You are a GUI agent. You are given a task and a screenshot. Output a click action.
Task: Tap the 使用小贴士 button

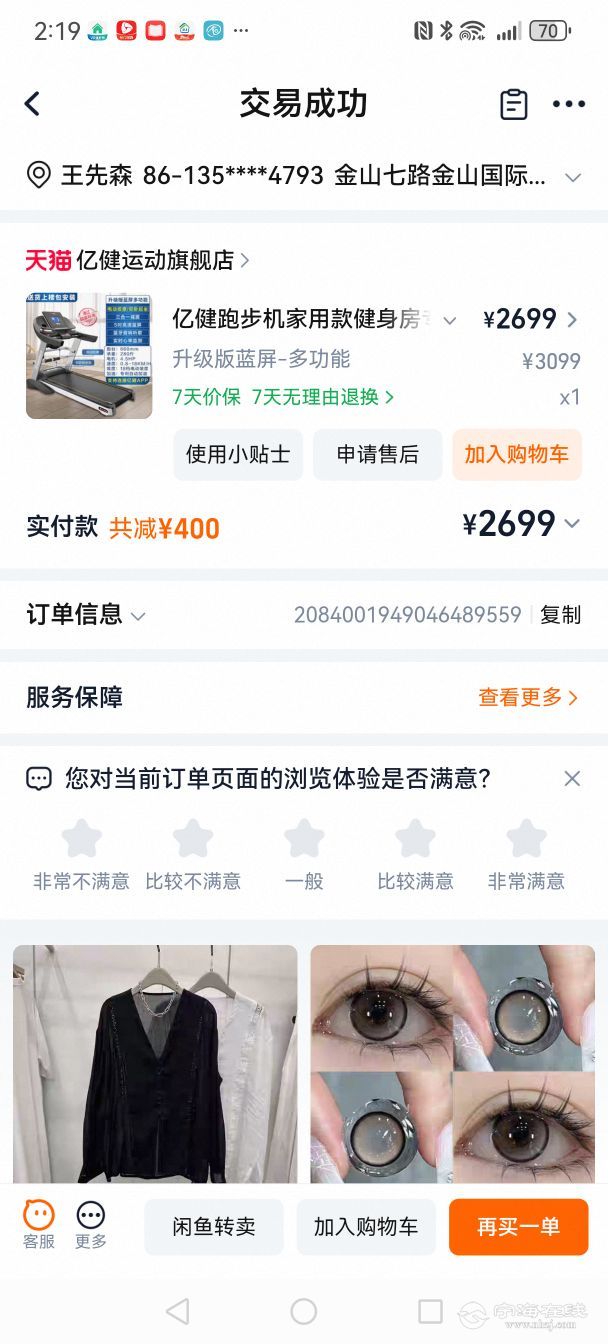[x=238, y=455]
